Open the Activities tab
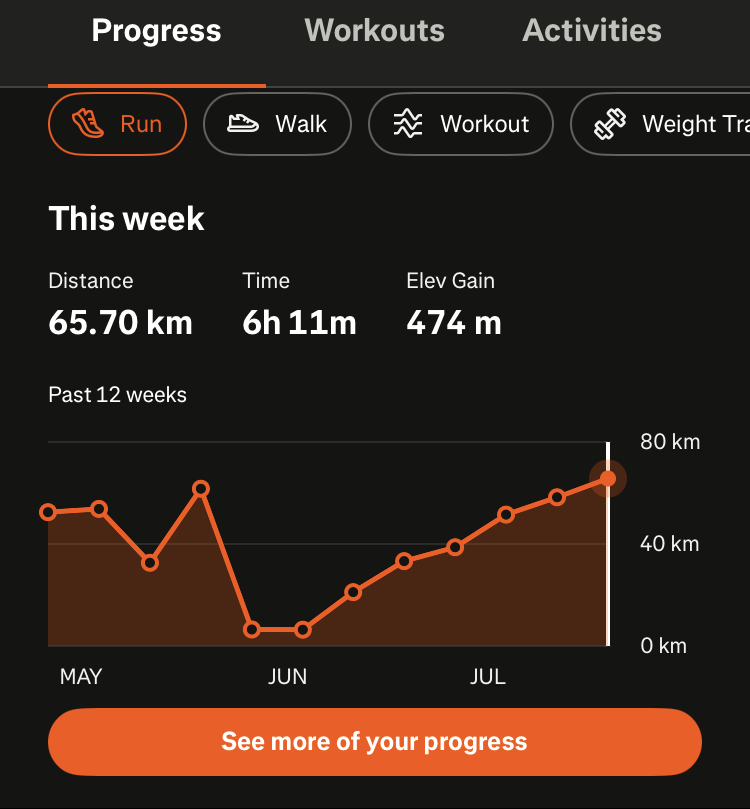750x809 pixels. [592, 30]
